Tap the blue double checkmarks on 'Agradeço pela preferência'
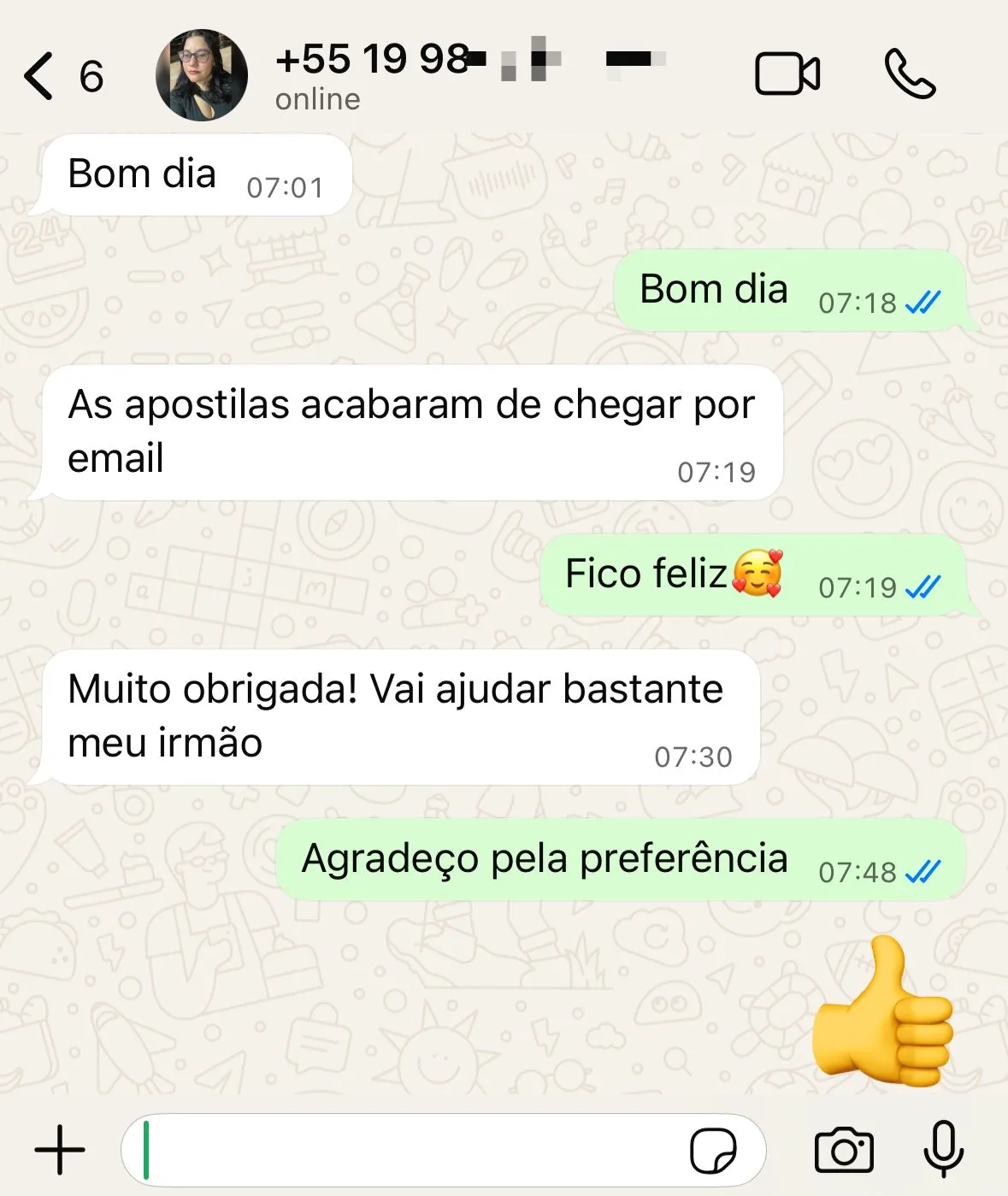1008x1196 pixels. tap(923, 872)
